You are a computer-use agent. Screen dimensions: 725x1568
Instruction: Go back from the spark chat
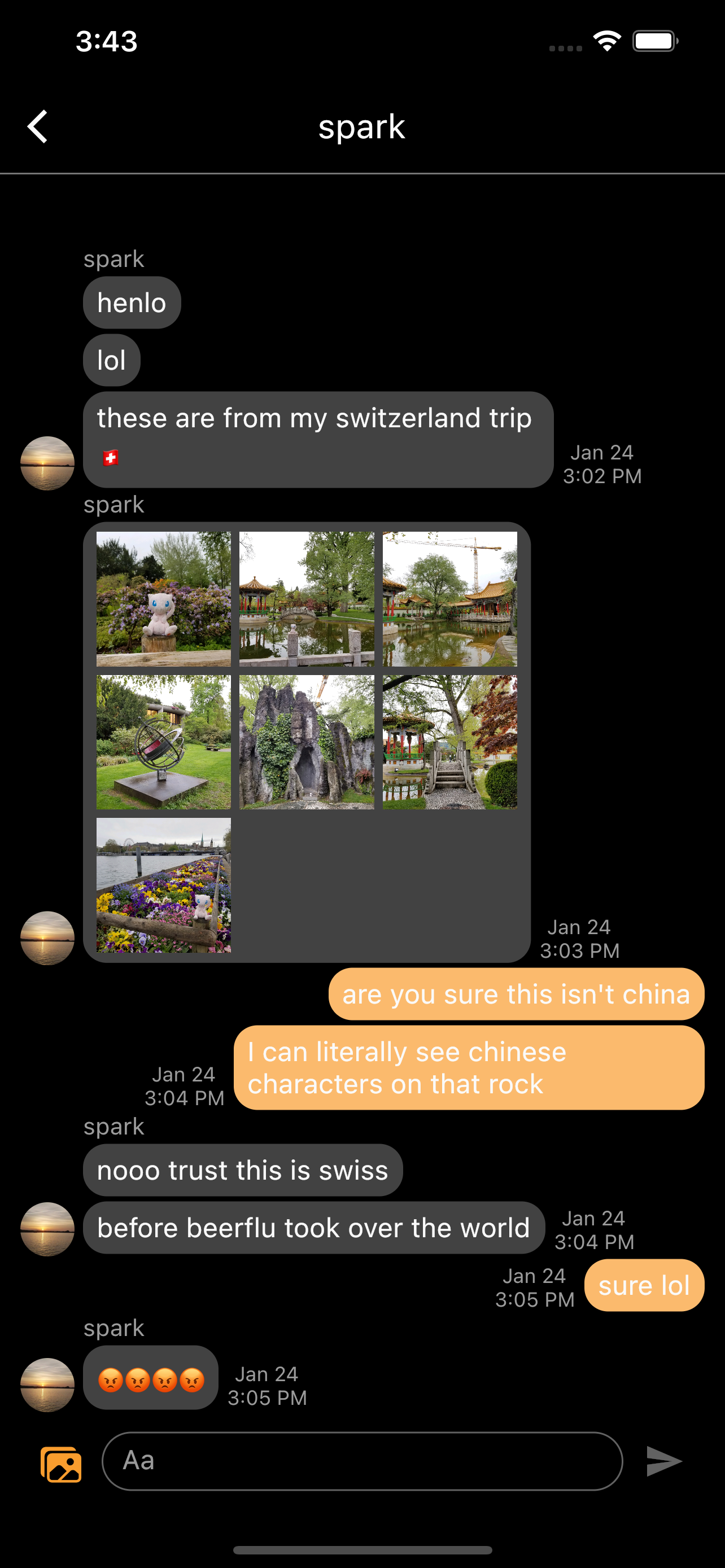[x=38, y=126]
